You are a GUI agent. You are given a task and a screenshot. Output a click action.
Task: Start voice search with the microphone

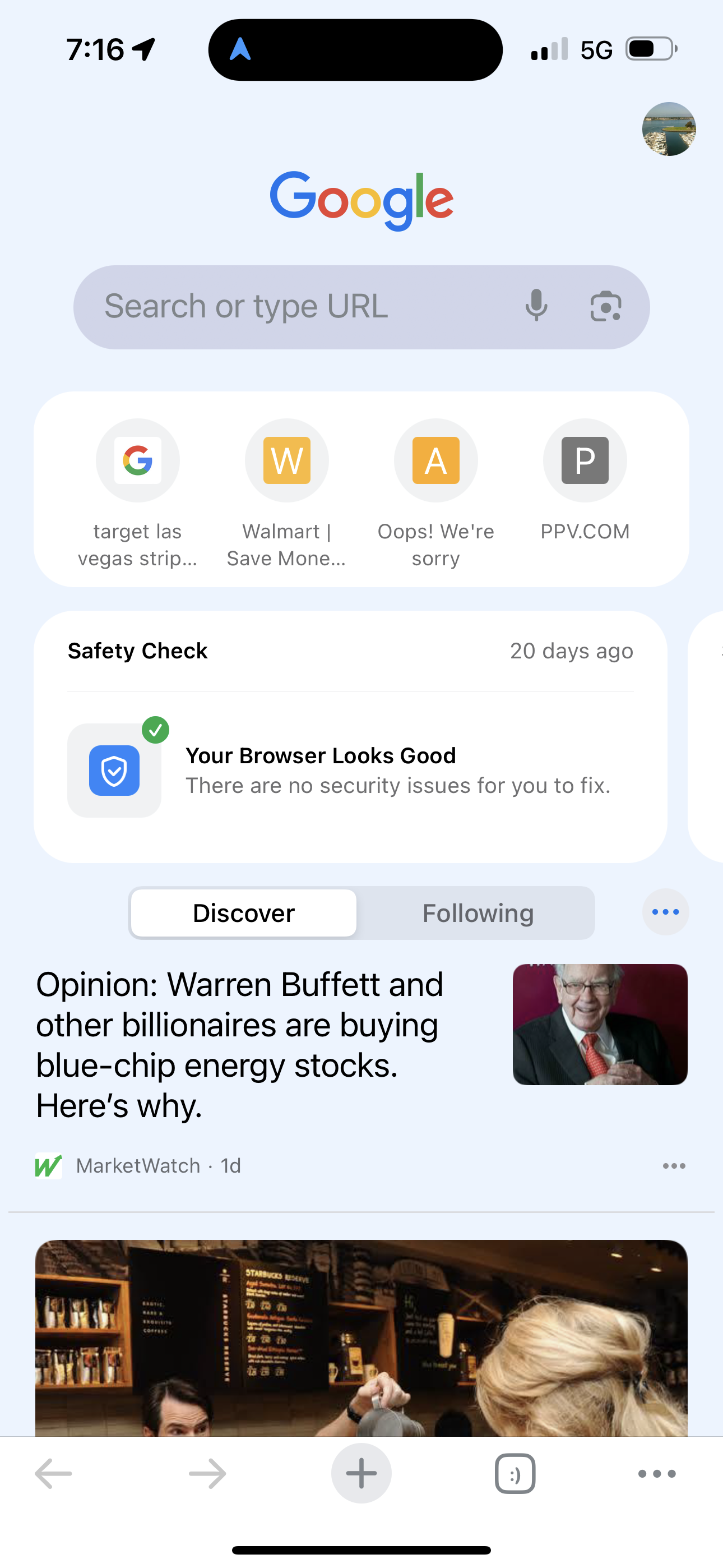(x=536, y=306)
